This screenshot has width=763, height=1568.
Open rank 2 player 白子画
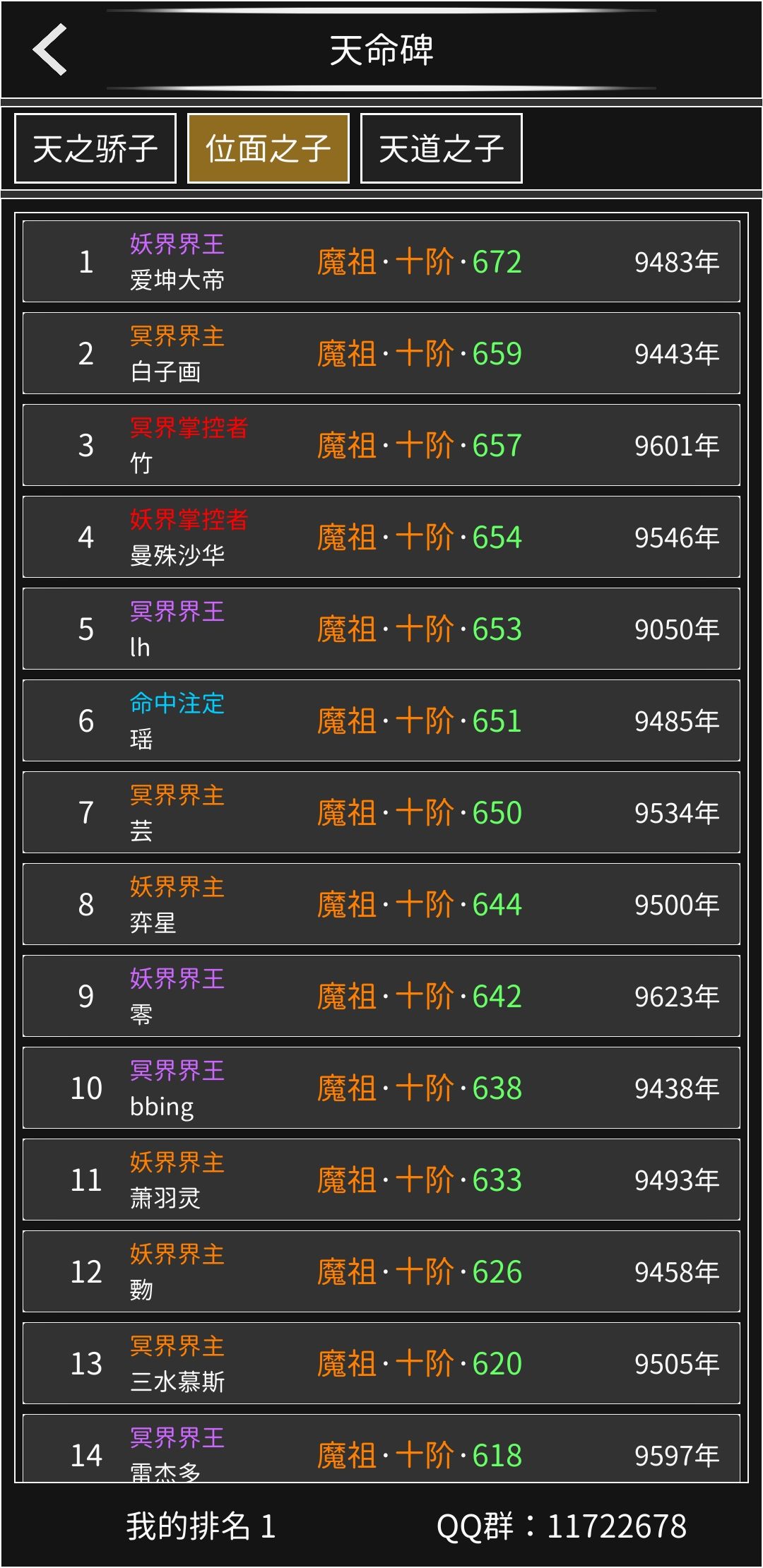[x=381, y=353]
